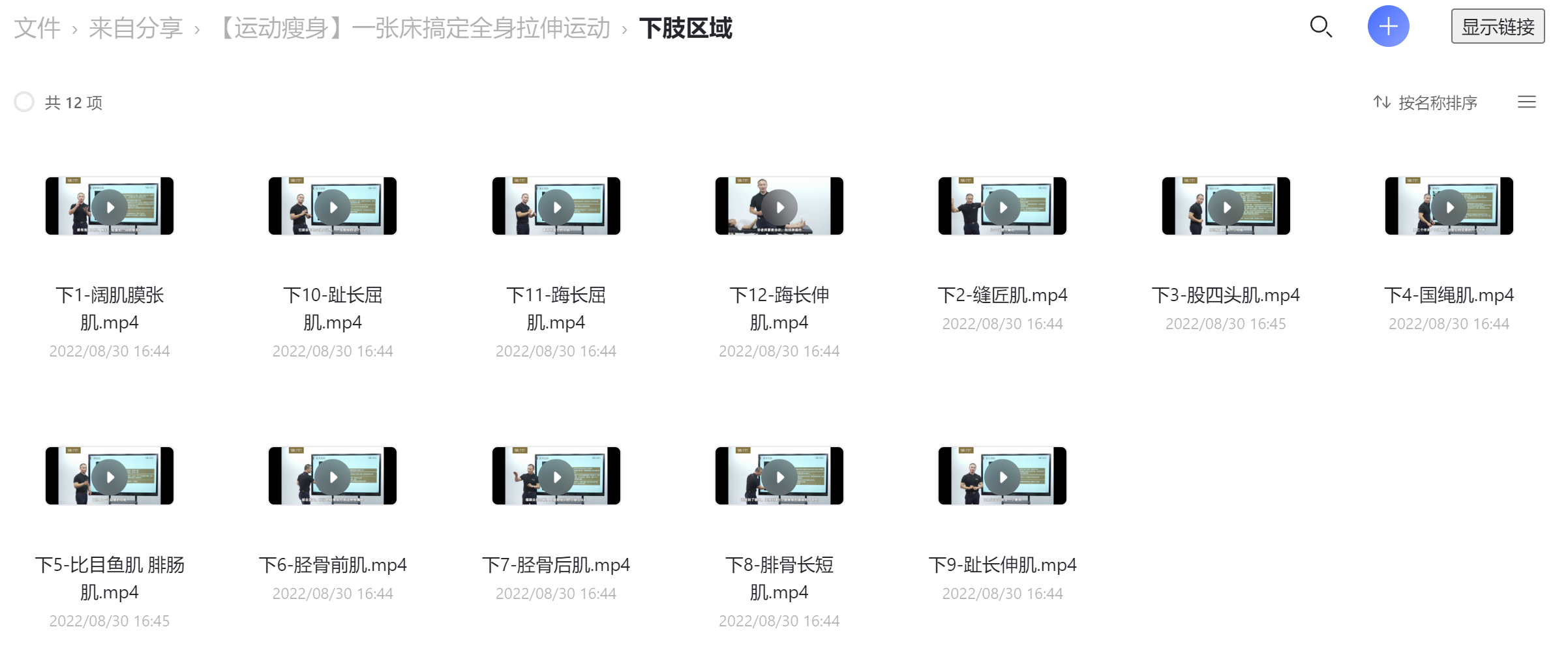Switch layout via the list view icon
Screen dimensions: 1568x657
point(1526,102)
